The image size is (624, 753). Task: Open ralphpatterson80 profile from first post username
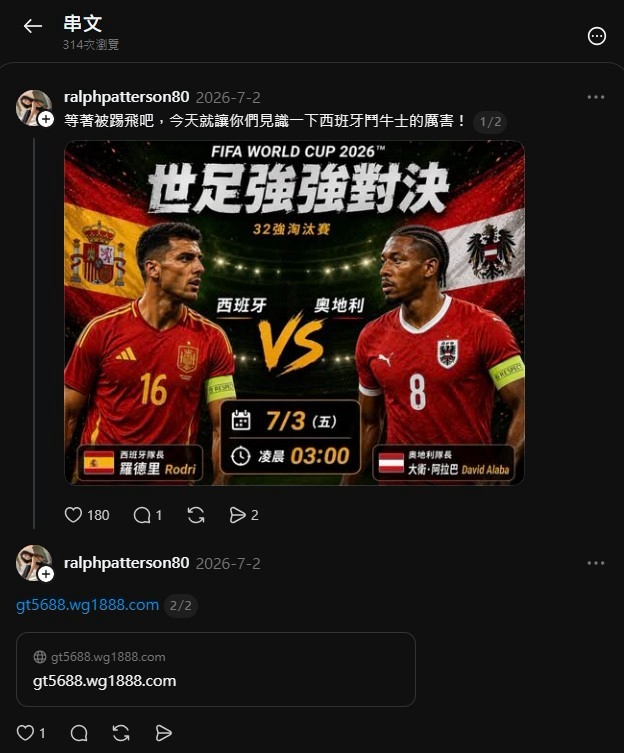126,97
